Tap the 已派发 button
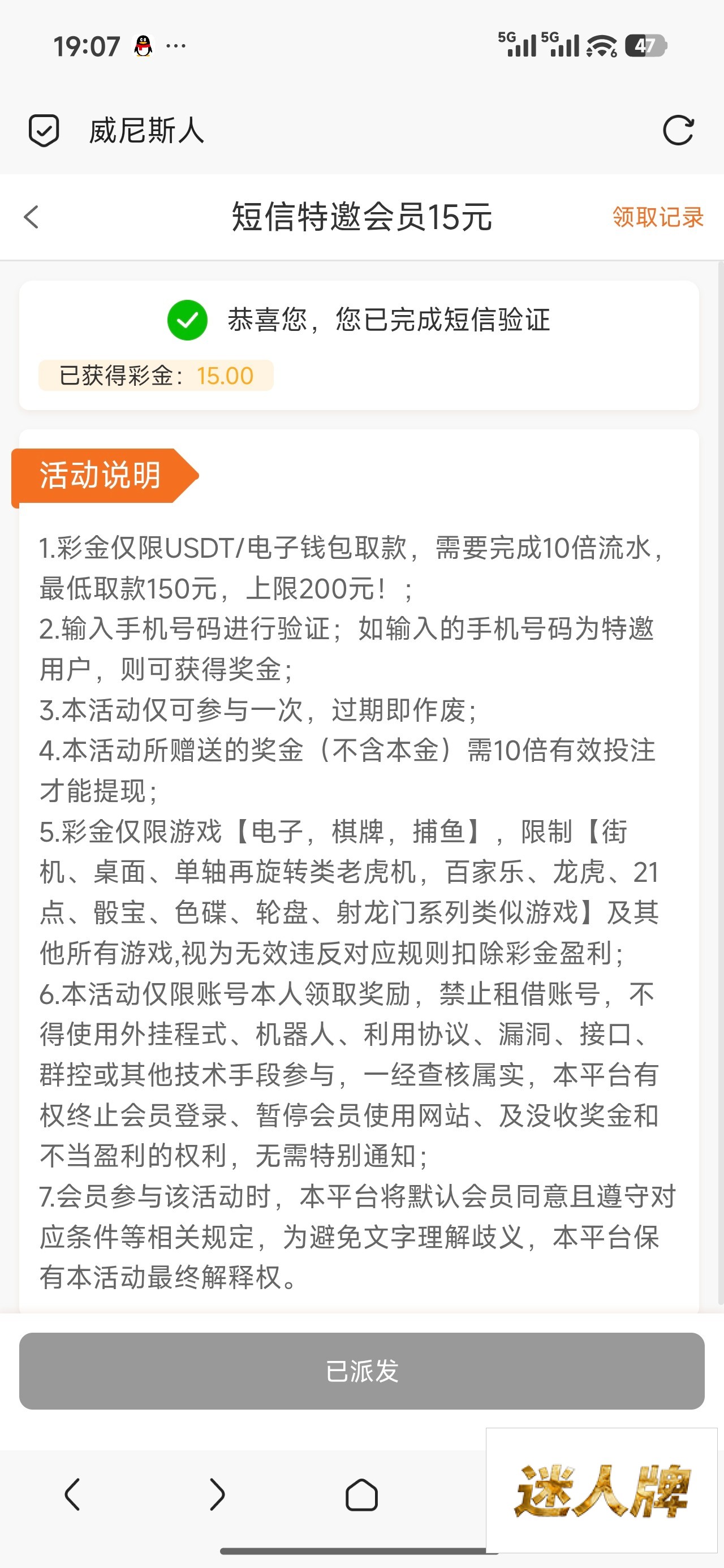Image resolution: width=724 pixels, height=1568 pixels. pyautogui.click(x=361, y=1371)
